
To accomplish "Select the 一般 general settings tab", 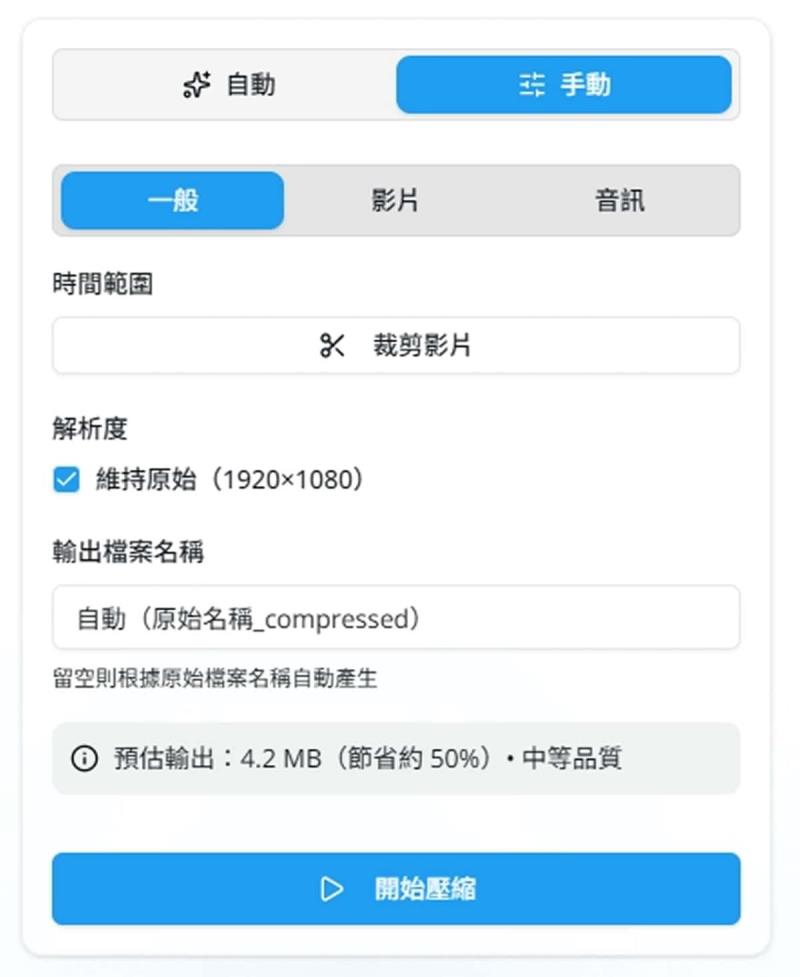I will pyautogui.click(x=172, y=200).
